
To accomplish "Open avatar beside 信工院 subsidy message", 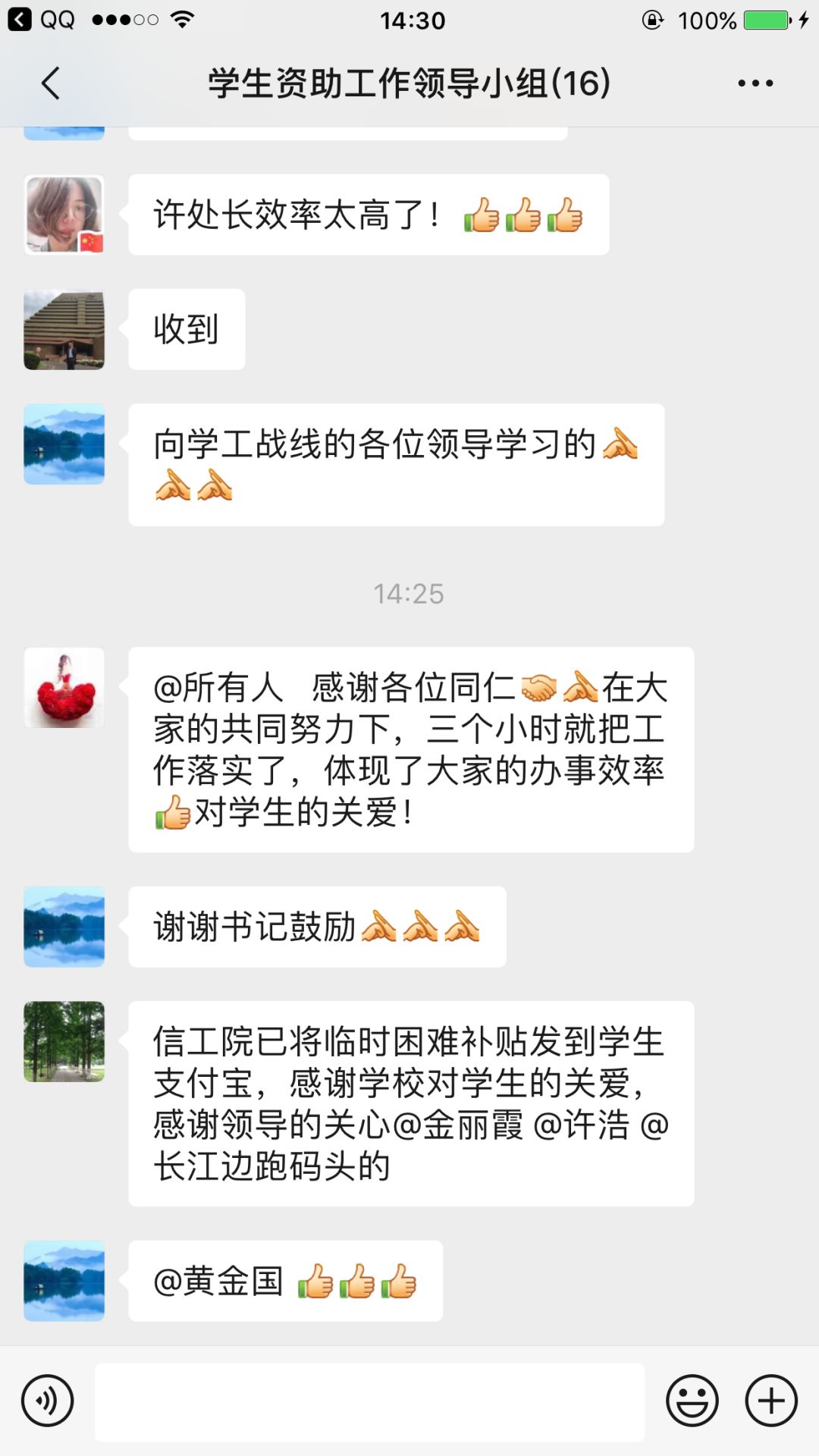I will tap(64, 1041).
